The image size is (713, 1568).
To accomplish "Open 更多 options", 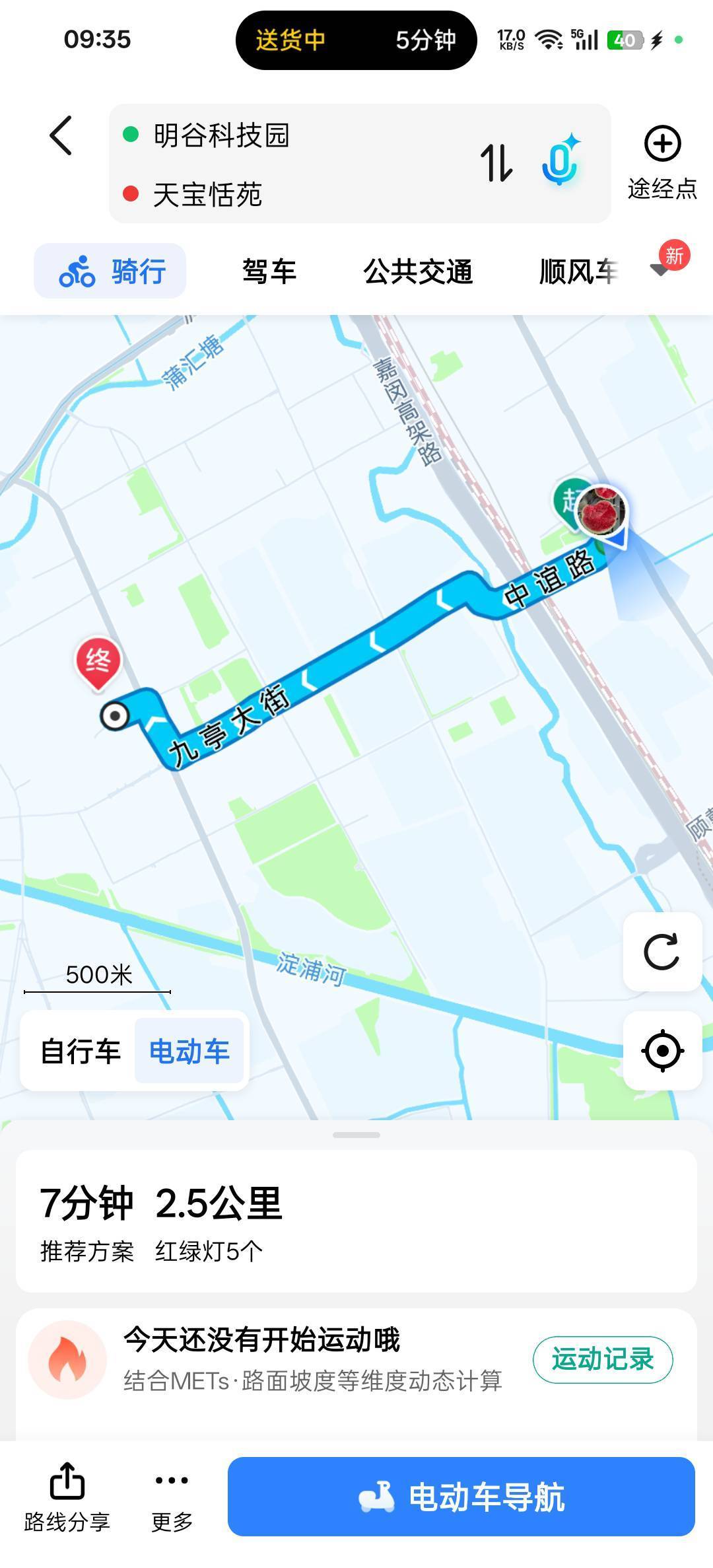I will 172,1497.
